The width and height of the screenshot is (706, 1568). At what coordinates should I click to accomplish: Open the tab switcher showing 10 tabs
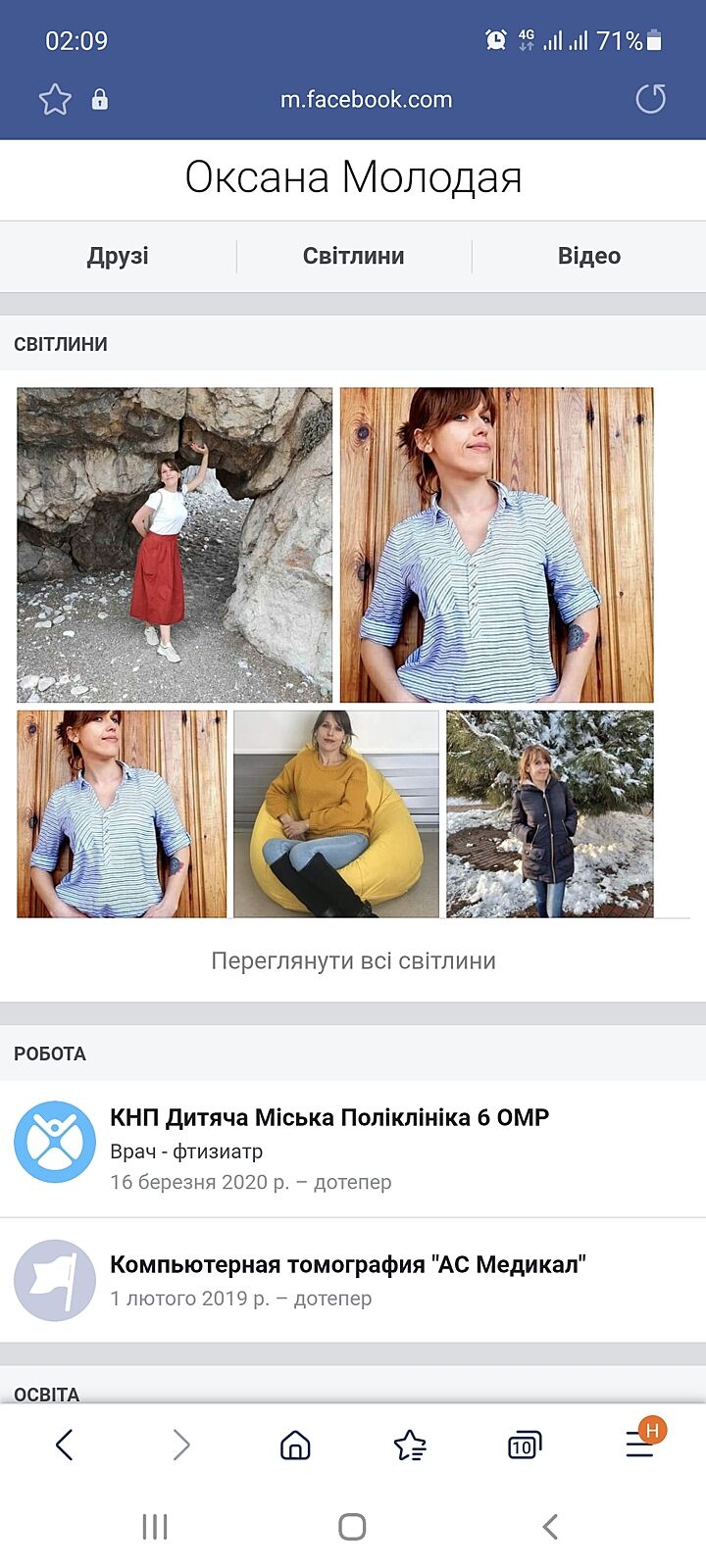coord(525,1445)
